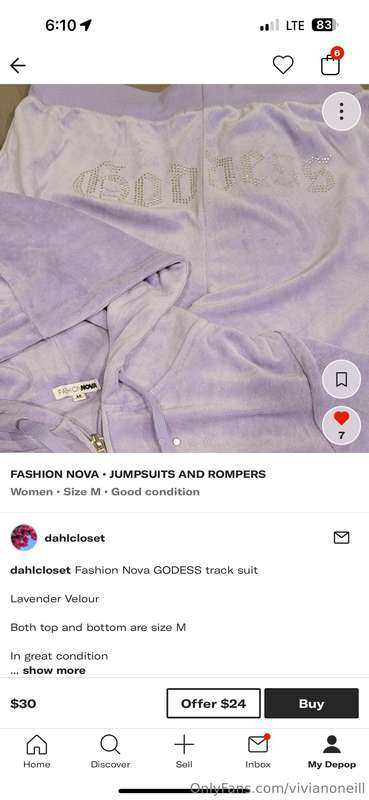Make an offer of $24
This screenshot has height=800, width=369.
213,704
